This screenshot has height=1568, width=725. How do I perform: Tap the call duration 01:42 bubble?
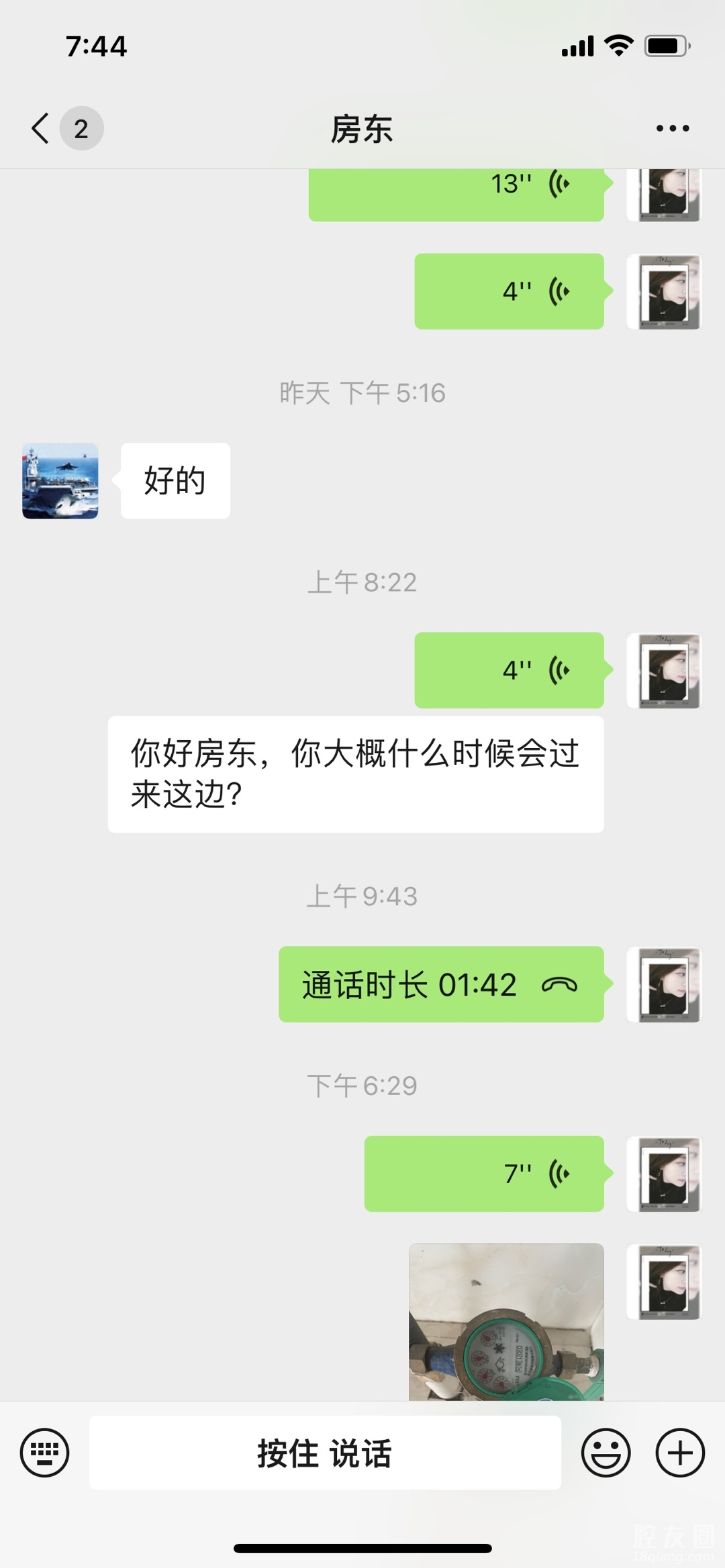coord(440,984)
